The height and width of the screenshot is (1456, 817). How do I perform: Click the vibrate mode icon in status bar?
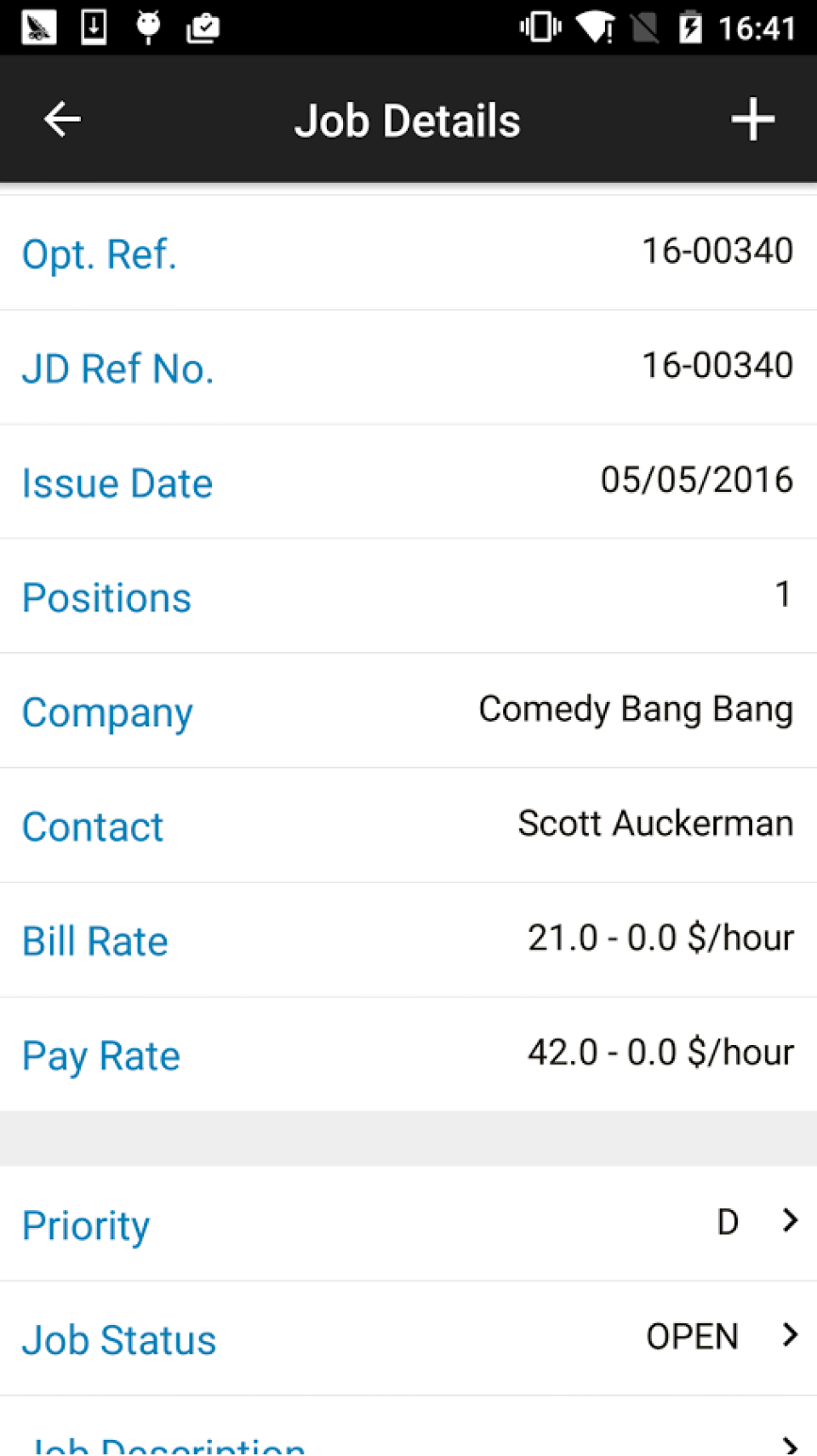pyautogui.click(x=539, y=26)
